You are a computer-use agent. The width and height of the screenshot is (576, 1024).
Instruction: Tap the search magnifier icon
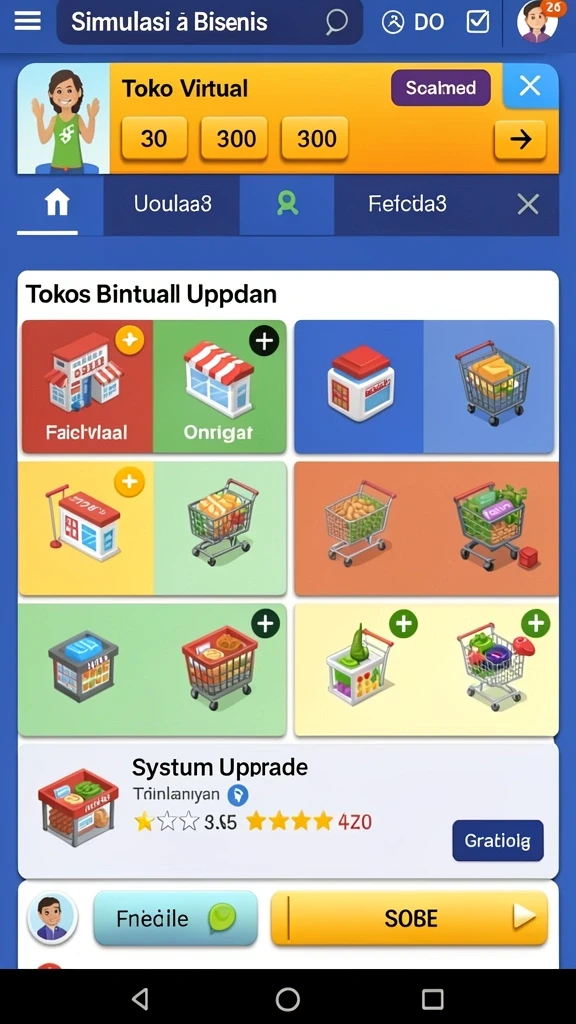pyautogui.click(x=336, y=22)
